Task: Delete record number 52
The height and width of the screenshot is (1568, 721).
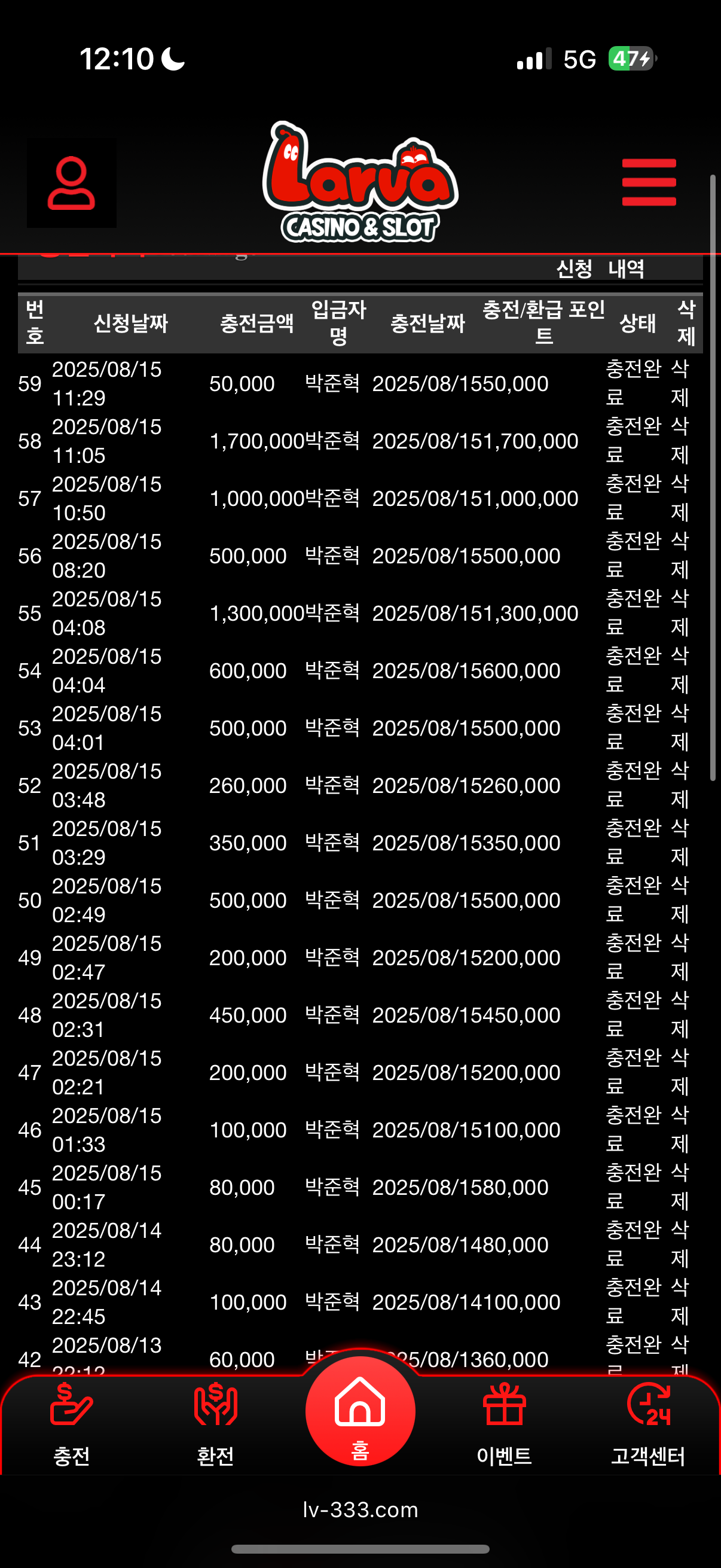Action: click(680, 785)
